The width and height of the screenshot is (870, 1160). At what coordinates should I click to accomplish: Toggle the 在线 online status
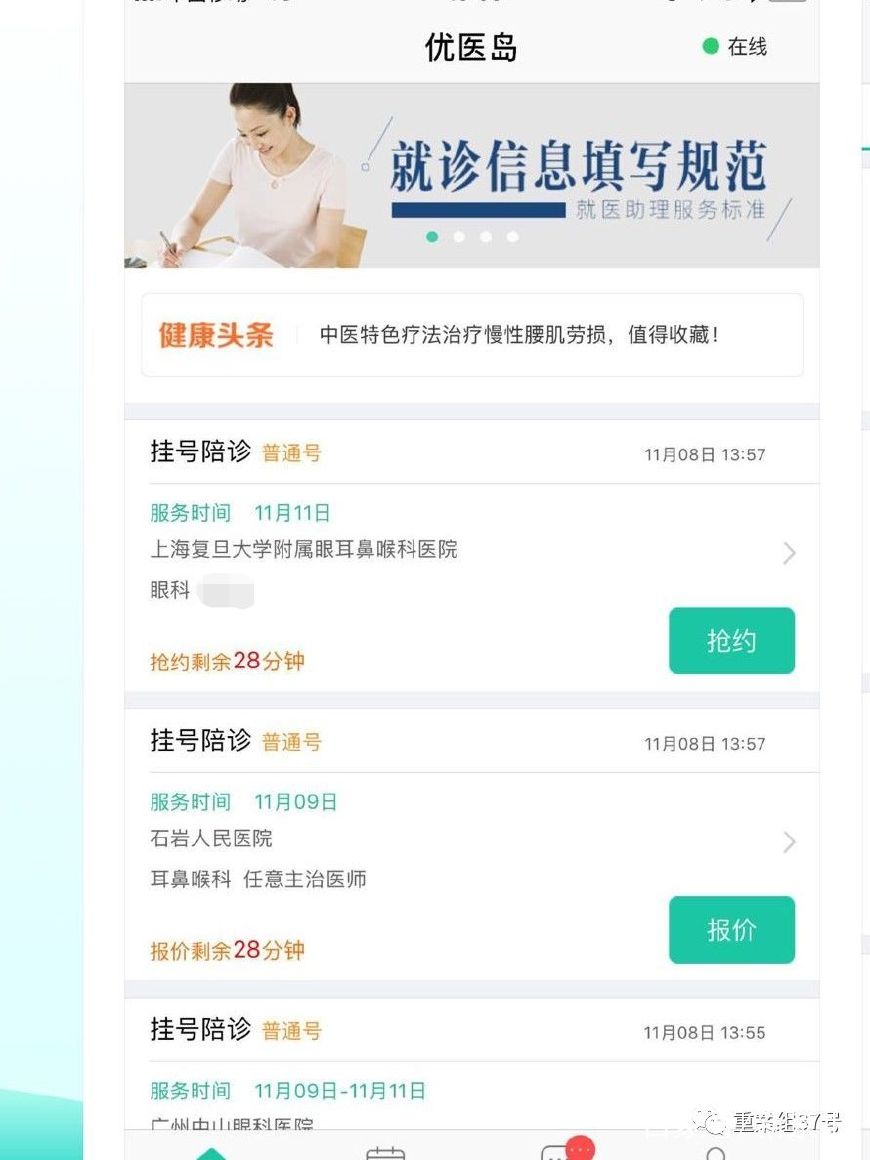point(735,47)
